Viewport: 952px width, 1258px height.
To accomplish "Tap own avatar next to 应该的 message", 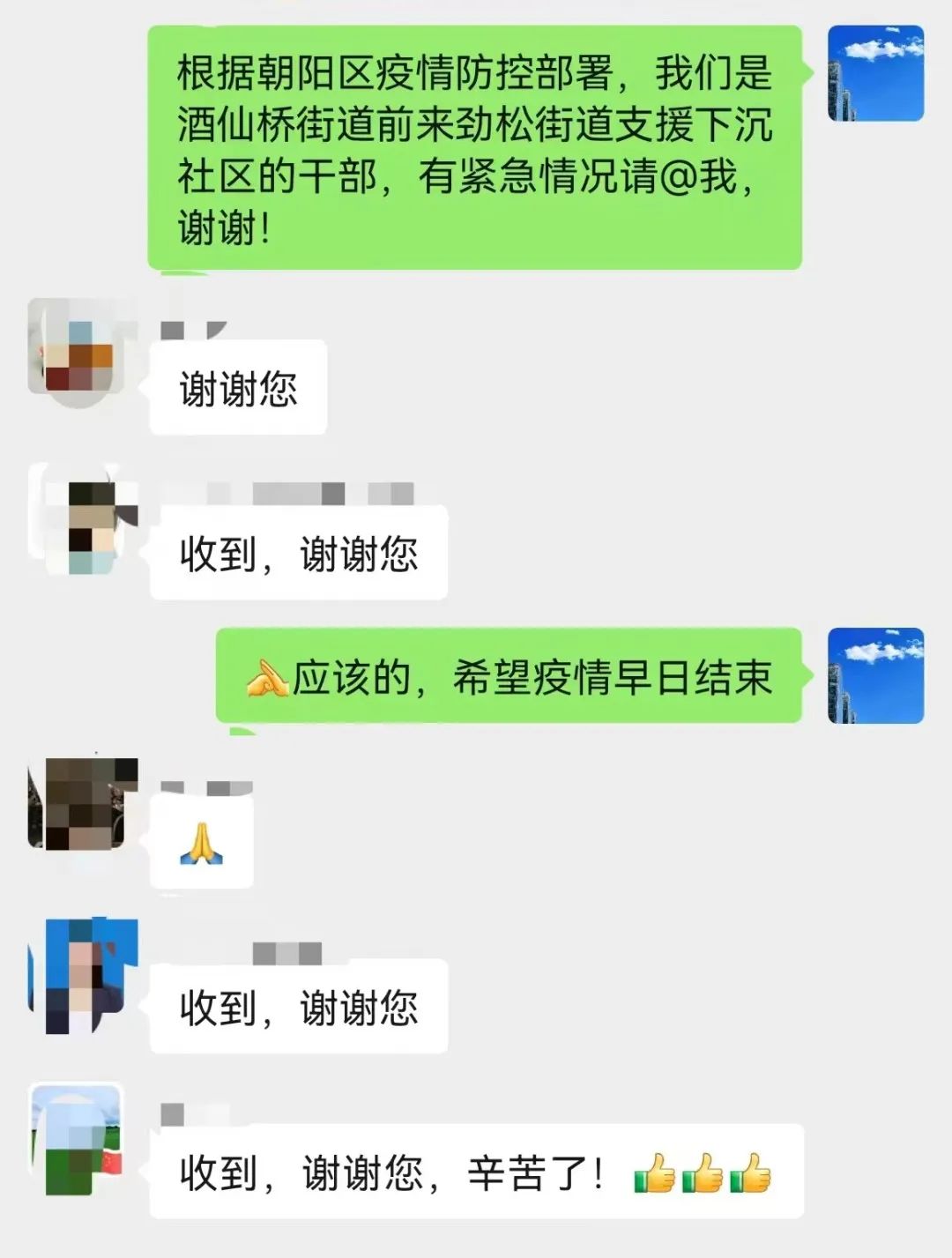I will point(875,676).
